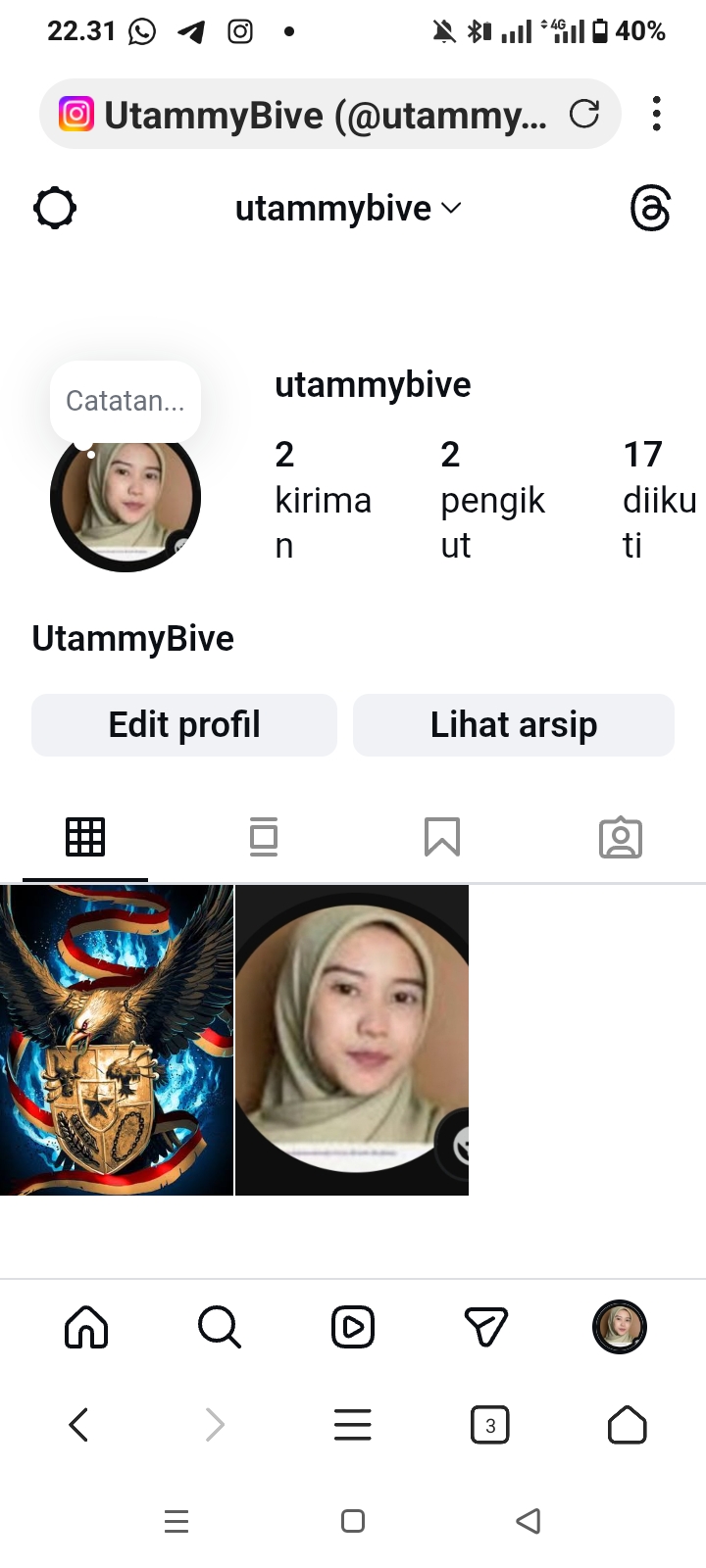The height and width of the screenshot is (1568, 706).
Task: View the 2 pengikut followers list
Action: (491, 500)
